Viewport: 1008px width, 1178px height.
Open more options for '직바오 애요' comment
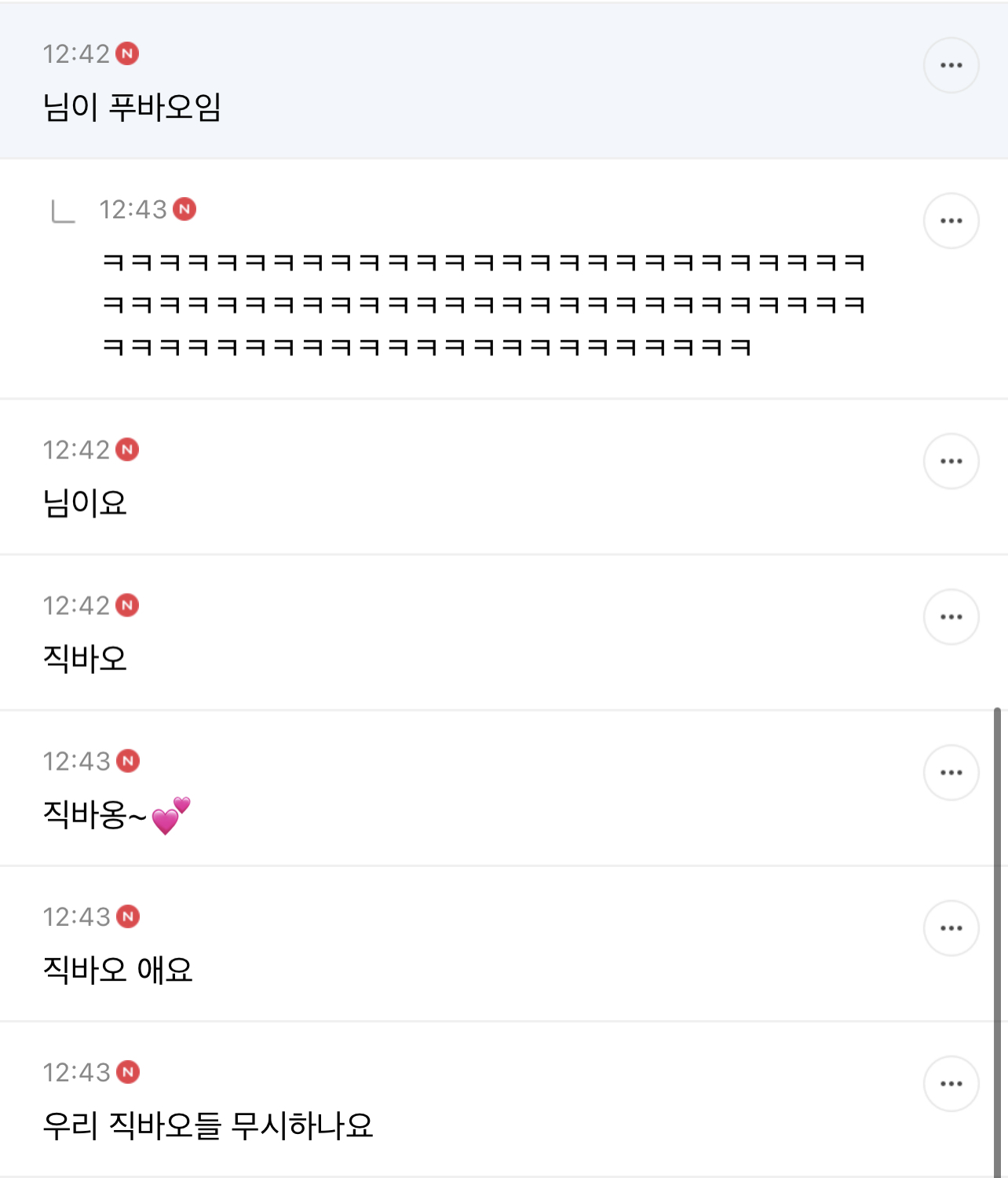coord(951,927)
